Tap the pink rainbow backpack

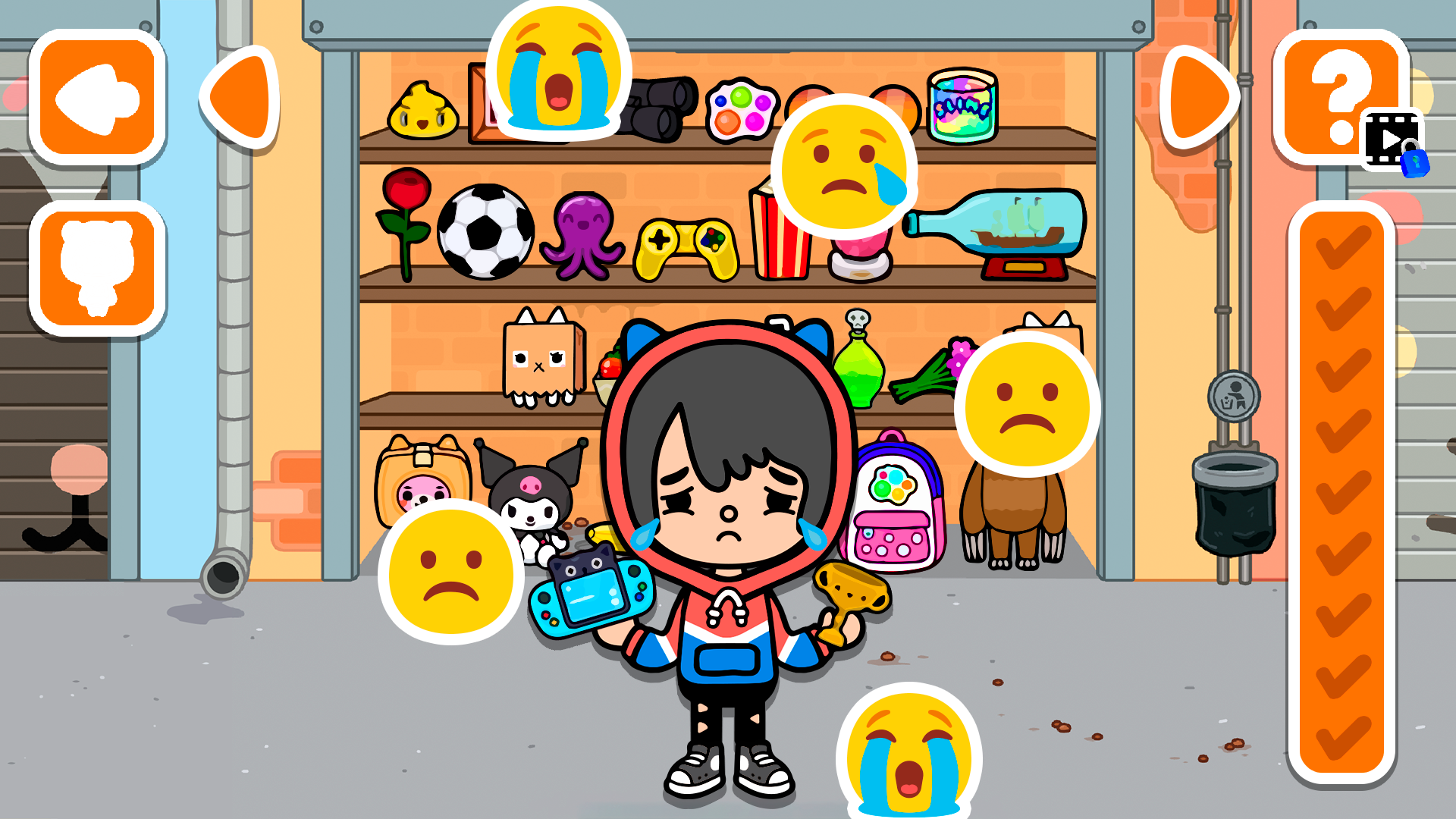click(x=895, y=504)
